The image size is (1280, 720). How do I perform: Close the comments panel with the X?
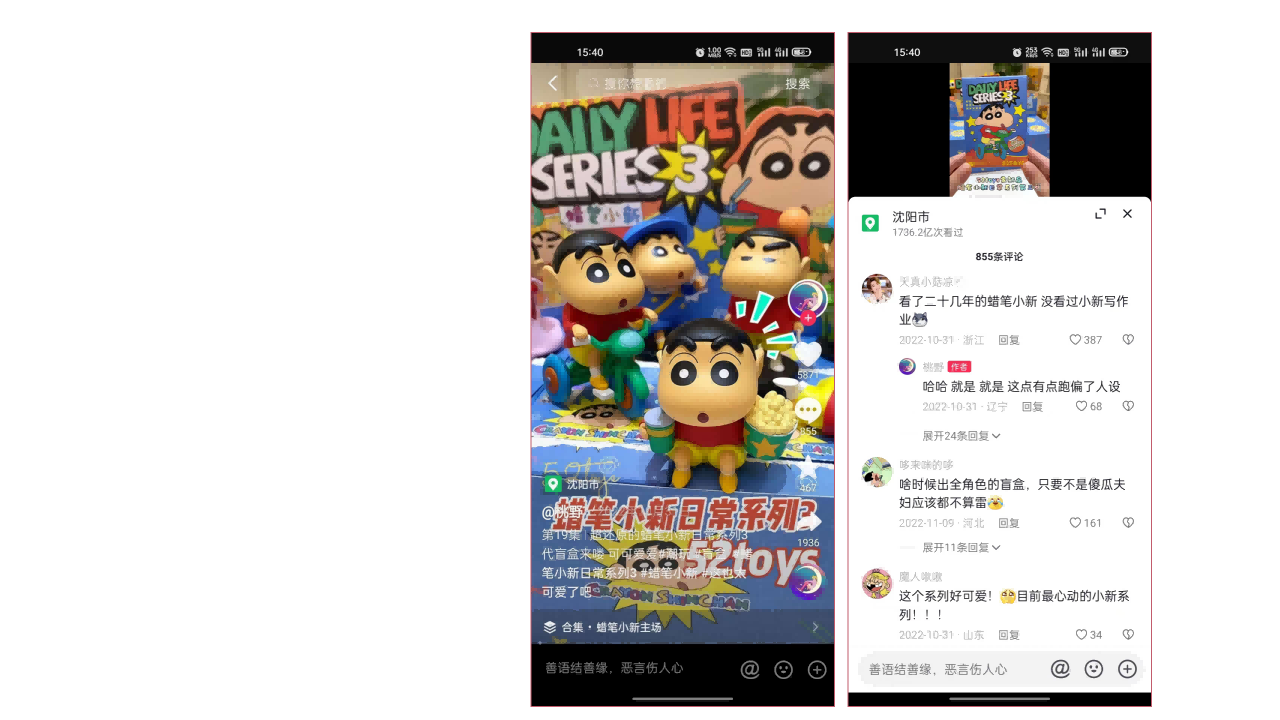click(1127, 214)
